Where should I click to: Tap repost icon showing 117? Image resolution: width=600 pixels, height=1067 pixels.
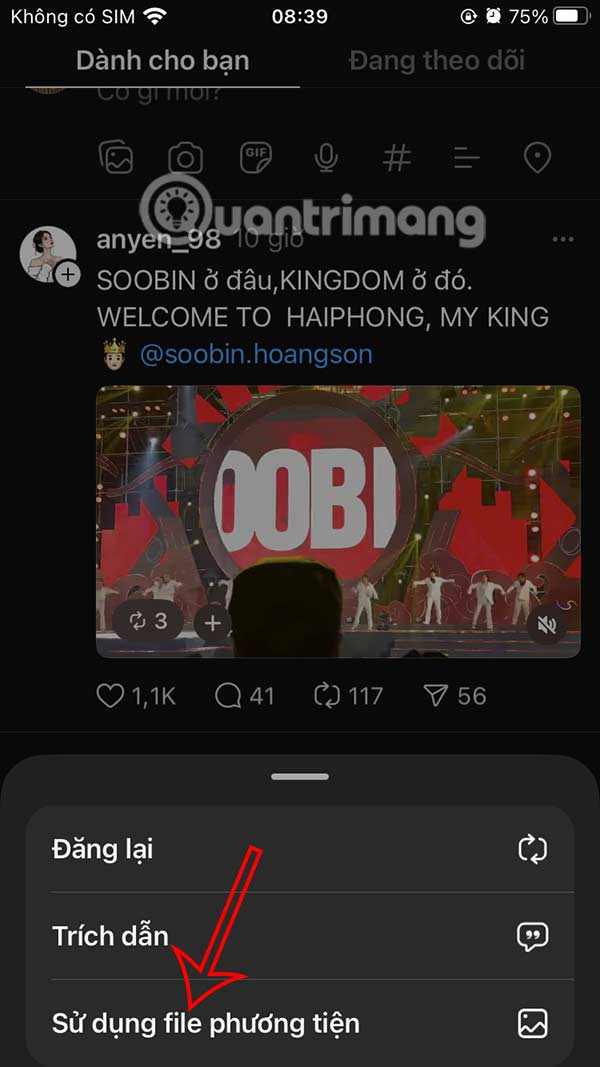(328, 696)
